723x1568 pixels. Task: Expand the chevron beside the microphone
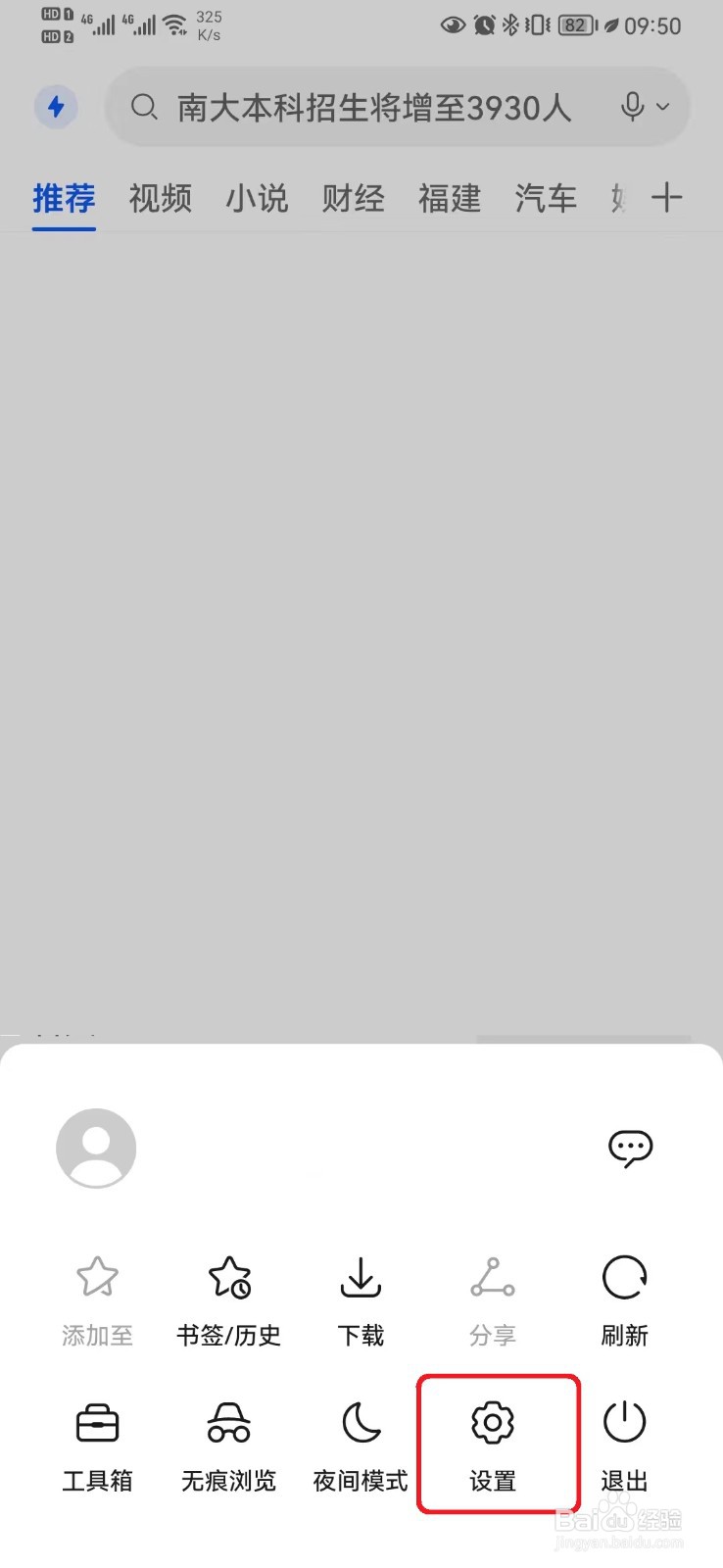click(x=662, y=110)
